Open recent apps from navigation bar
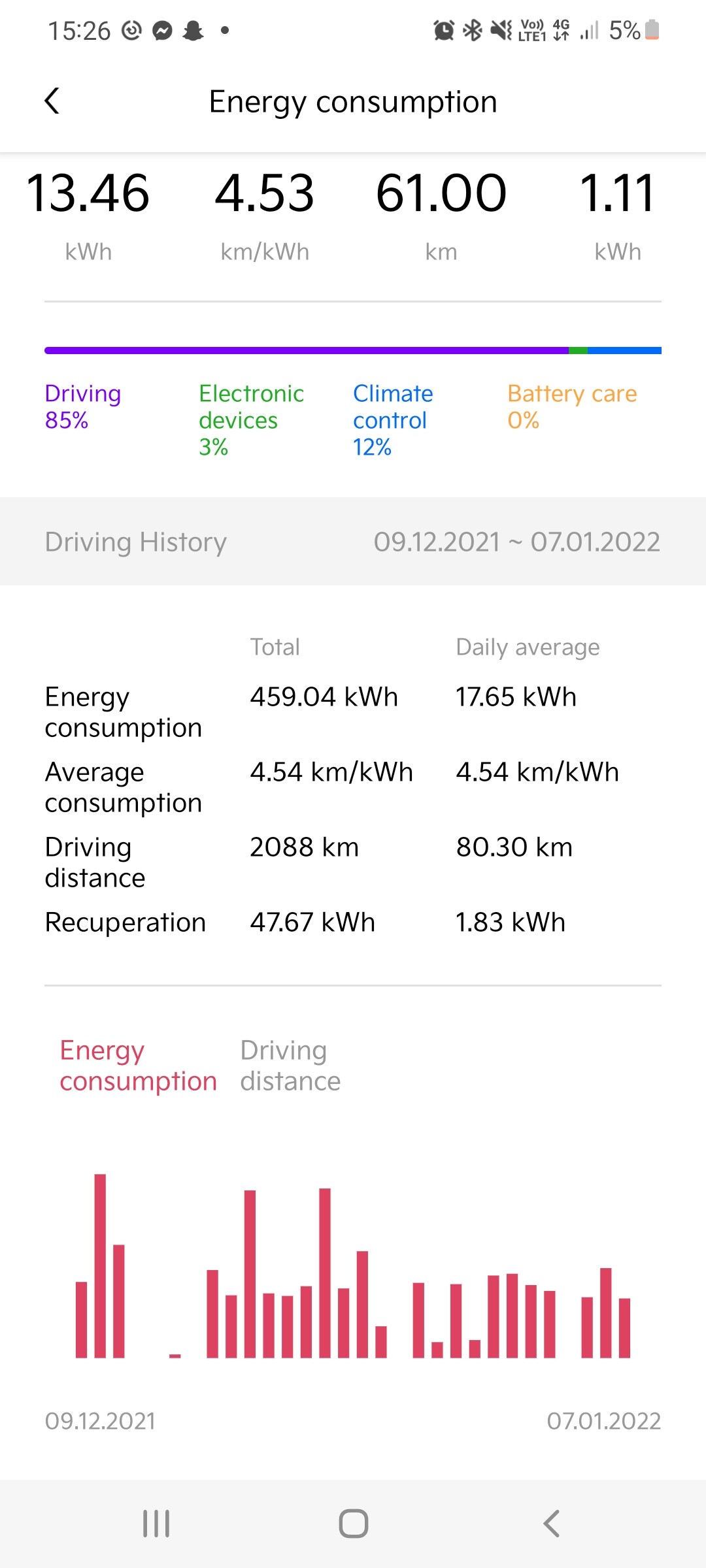This screenshot has height=1568, width=706. pyautogui.click(x=156, y=1524)
